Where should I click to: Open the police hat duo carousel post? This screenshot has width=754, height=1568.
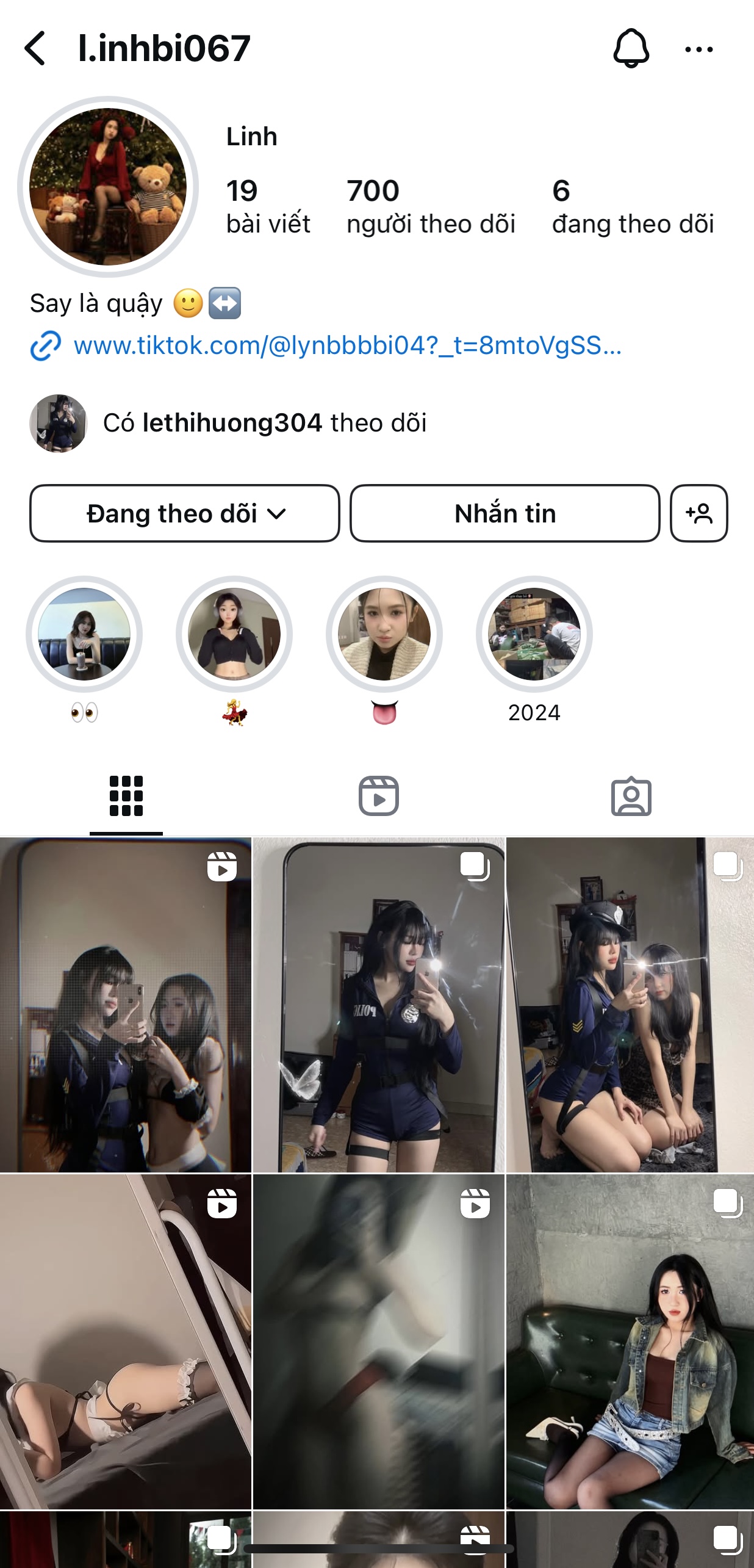630,1005
